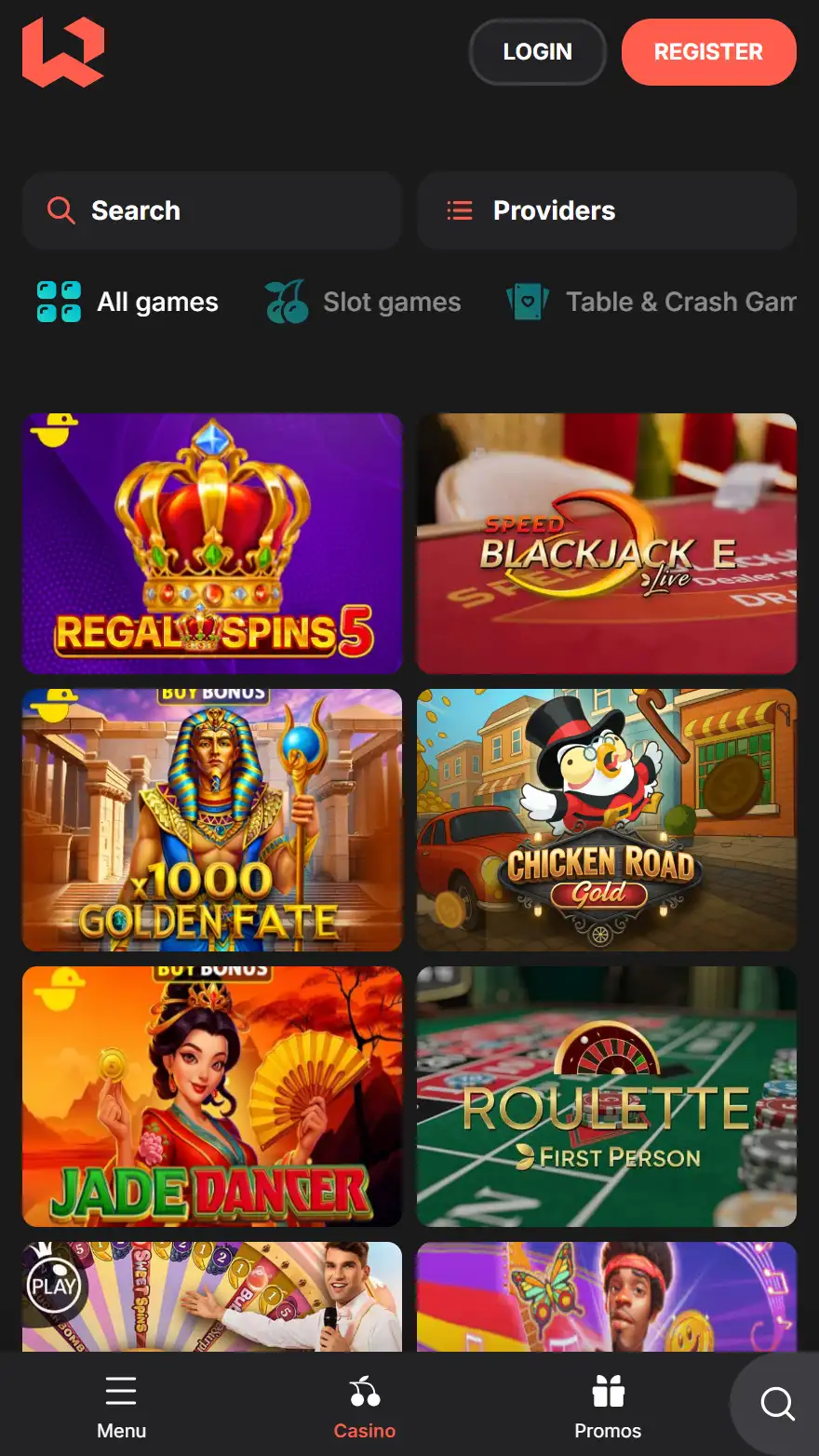The image size is (819, 1456).
Task: Open Roulette First Person game
Action: coord(607,1097)
